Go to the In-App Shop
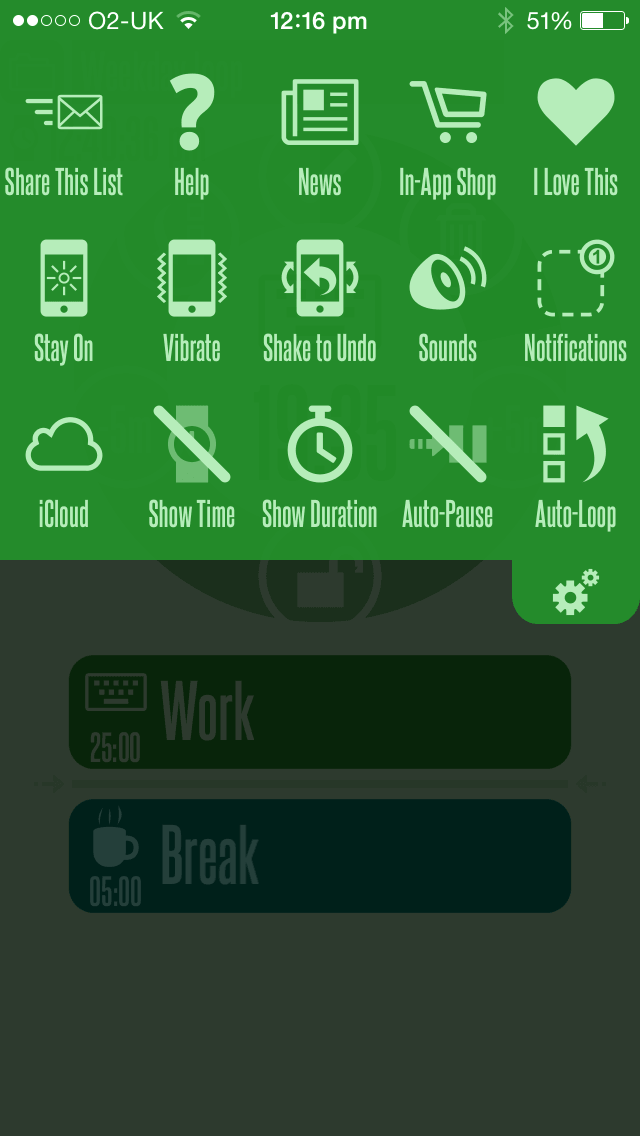The width and height of the screenshot is (640, 1136). (447, 138)
